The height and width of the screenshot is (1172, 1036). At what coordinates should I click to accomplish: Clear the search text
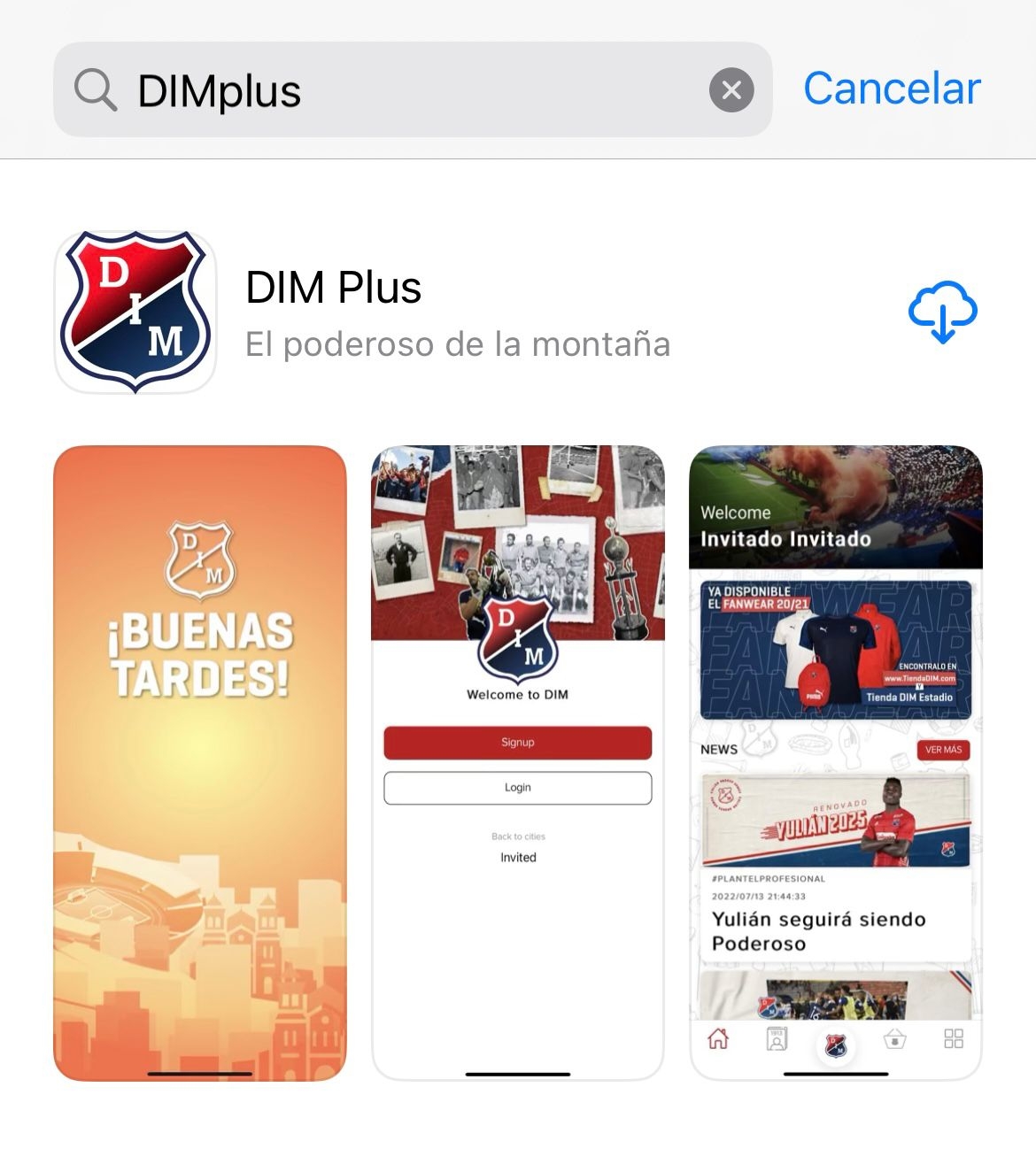(x=731, y=90)
